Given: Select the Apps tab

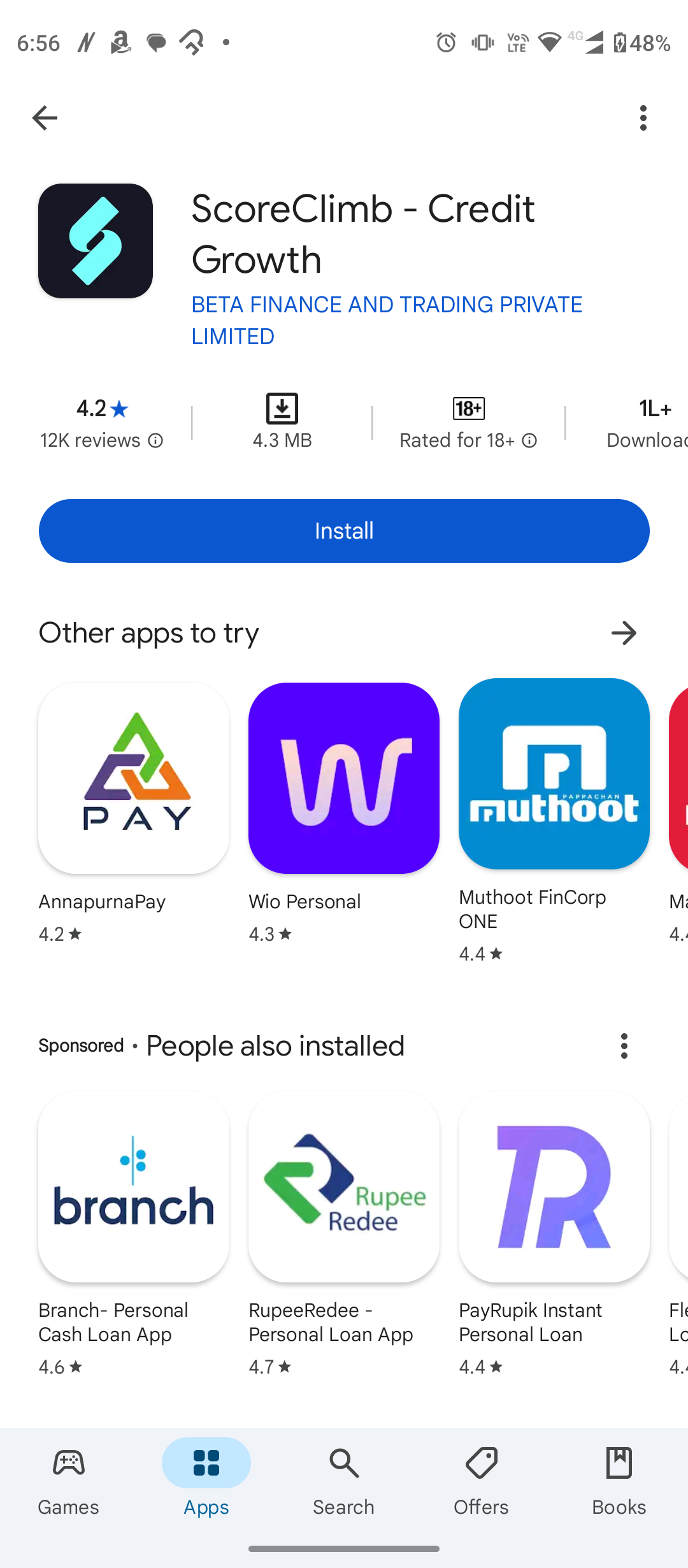Looking at the screenshot, I should (x=206, y=1480).
